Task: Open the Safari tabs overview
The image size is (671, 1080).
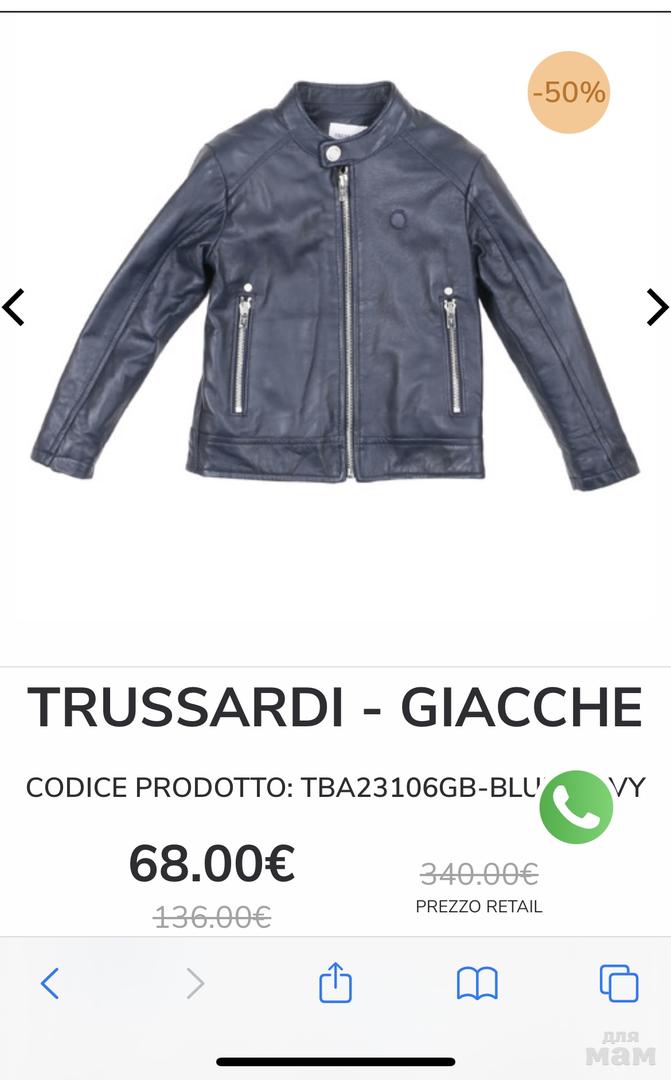Action: pyautogui.click(x=618, y=983)
